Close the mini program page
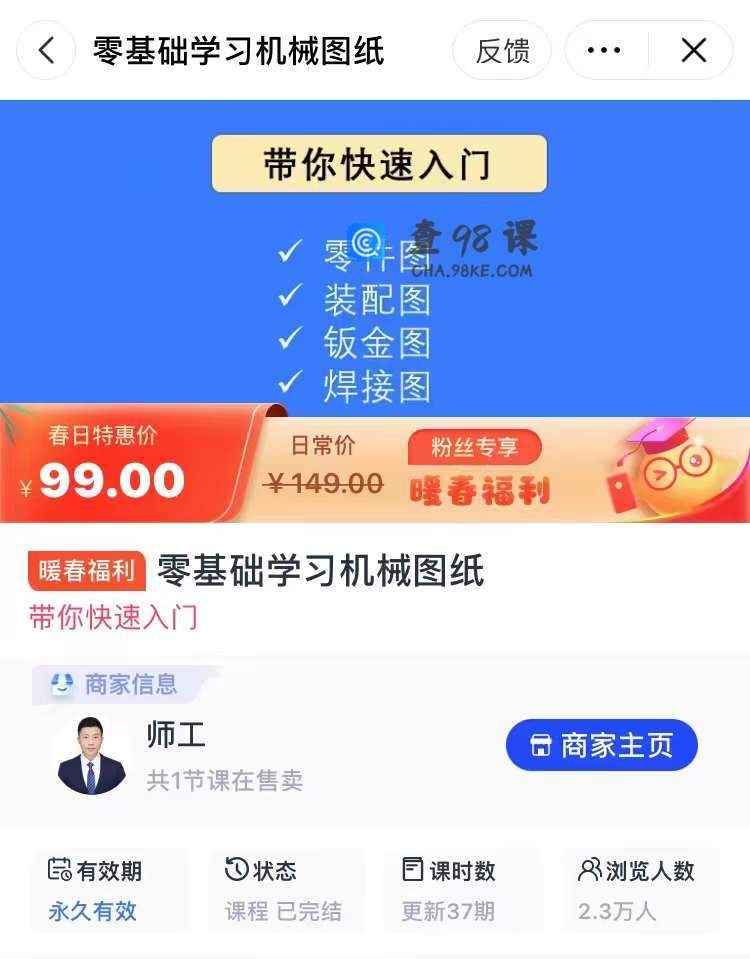This screenshot has height=959, width=750. click(x=693, y=51)
